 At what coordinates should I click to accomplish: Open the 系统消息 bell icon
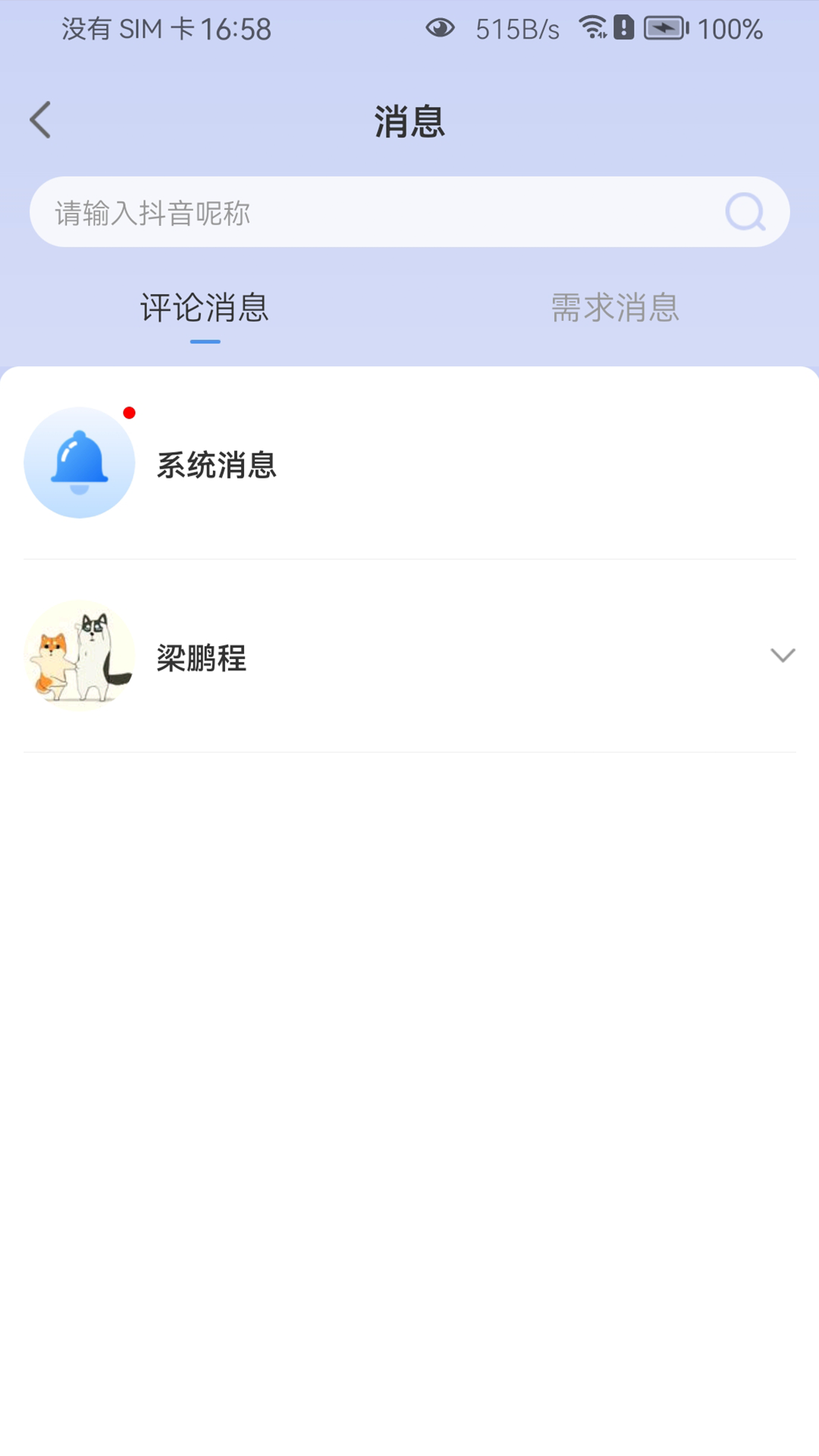(x=79, y=462)
